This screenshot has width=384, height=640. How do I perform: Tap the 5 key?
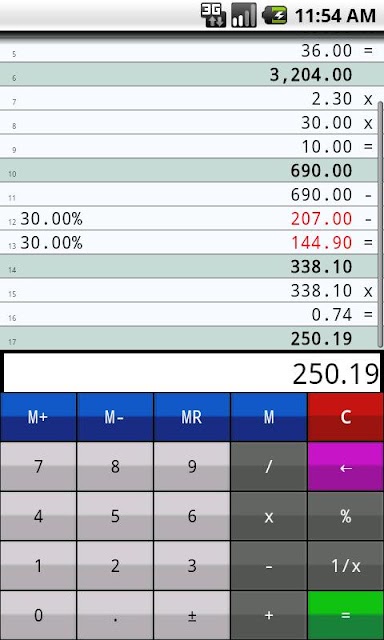(115, 516)
